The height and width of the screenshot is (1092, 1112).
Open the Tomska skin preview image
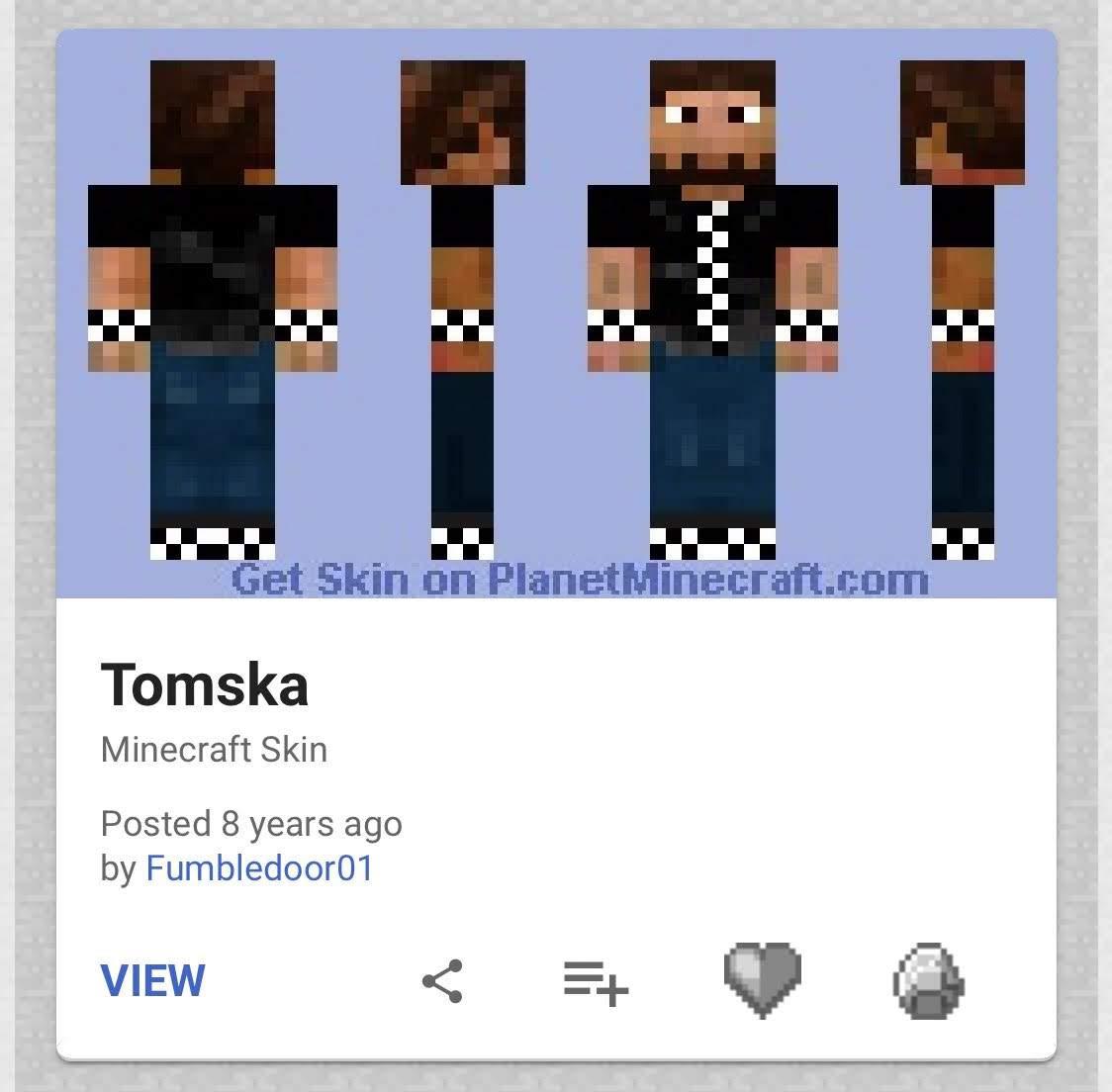(x=556, y=315)
